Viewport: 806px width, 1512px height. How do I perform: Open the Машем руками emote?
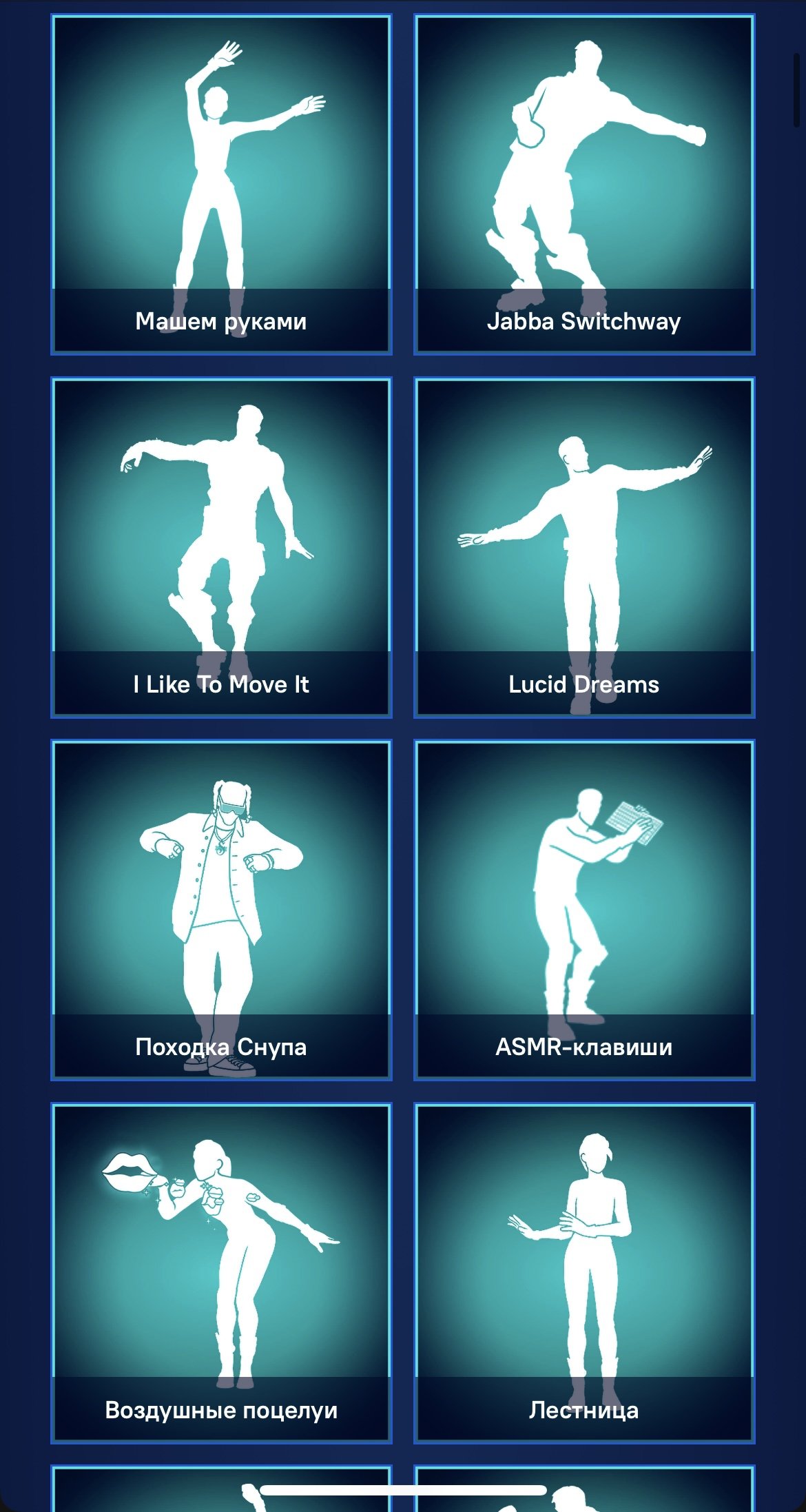[221, 185]
